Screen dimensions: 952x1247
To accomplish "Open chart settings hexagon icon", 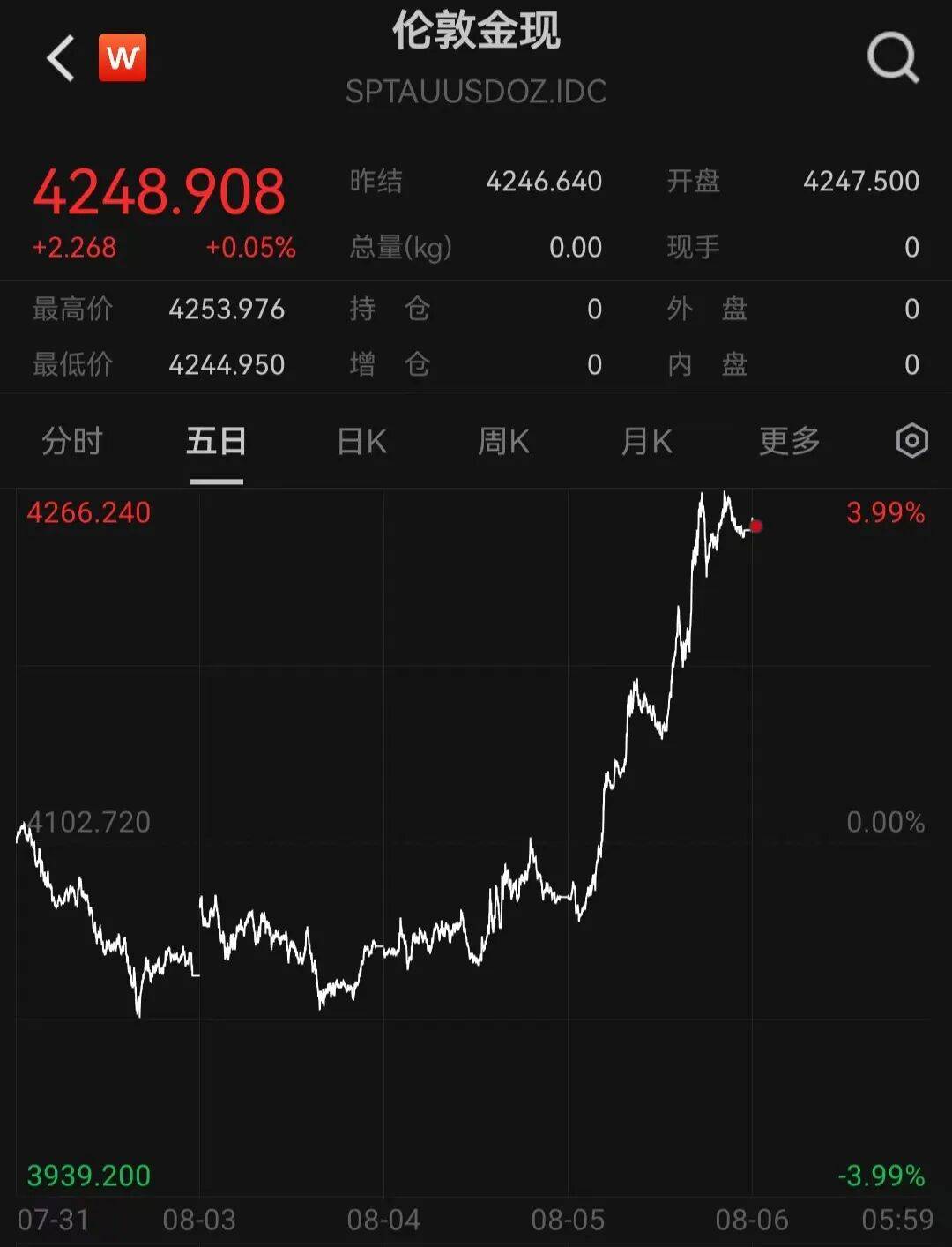I will 912,440.
